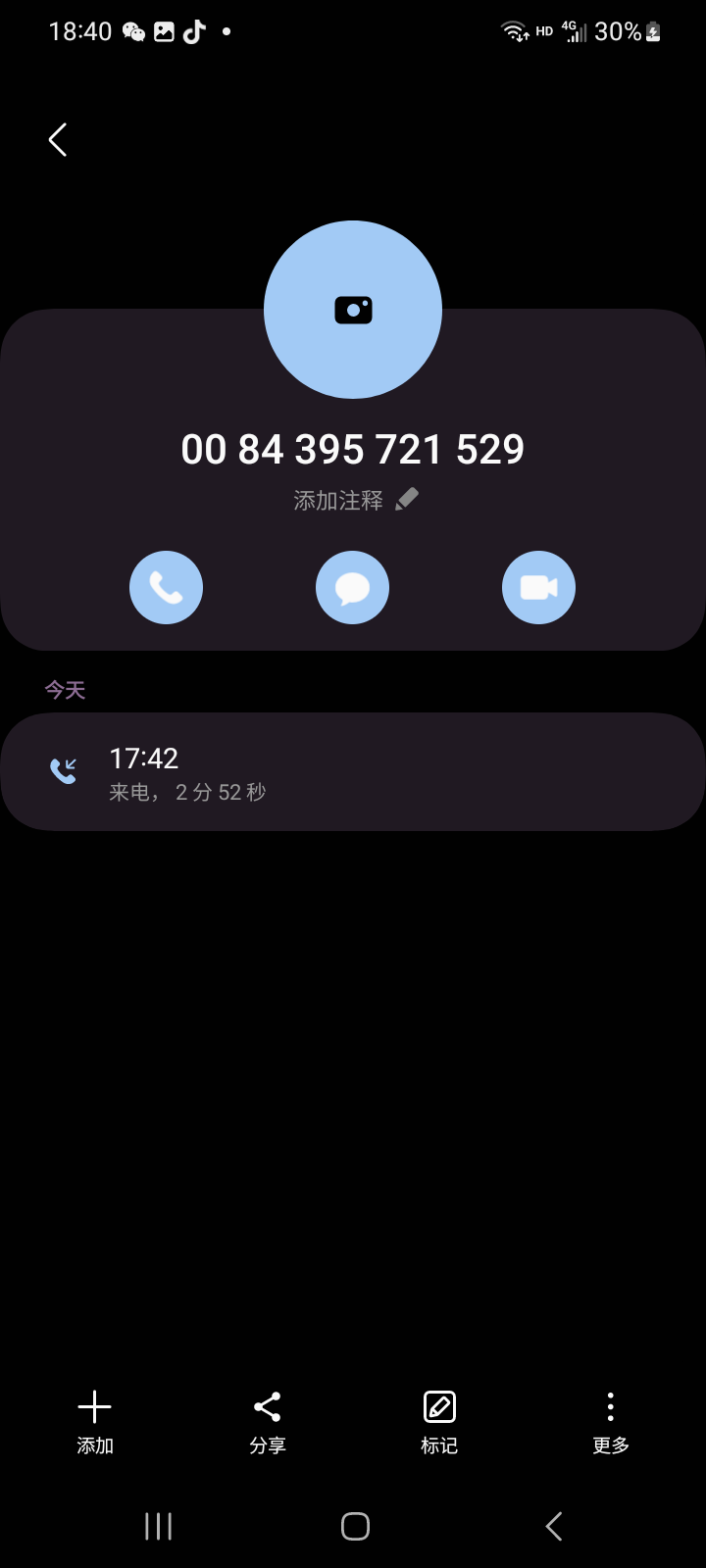706x1568 pixels.
Task: Tap 添加 to add to contacts
Action: tap(95, 1421)
